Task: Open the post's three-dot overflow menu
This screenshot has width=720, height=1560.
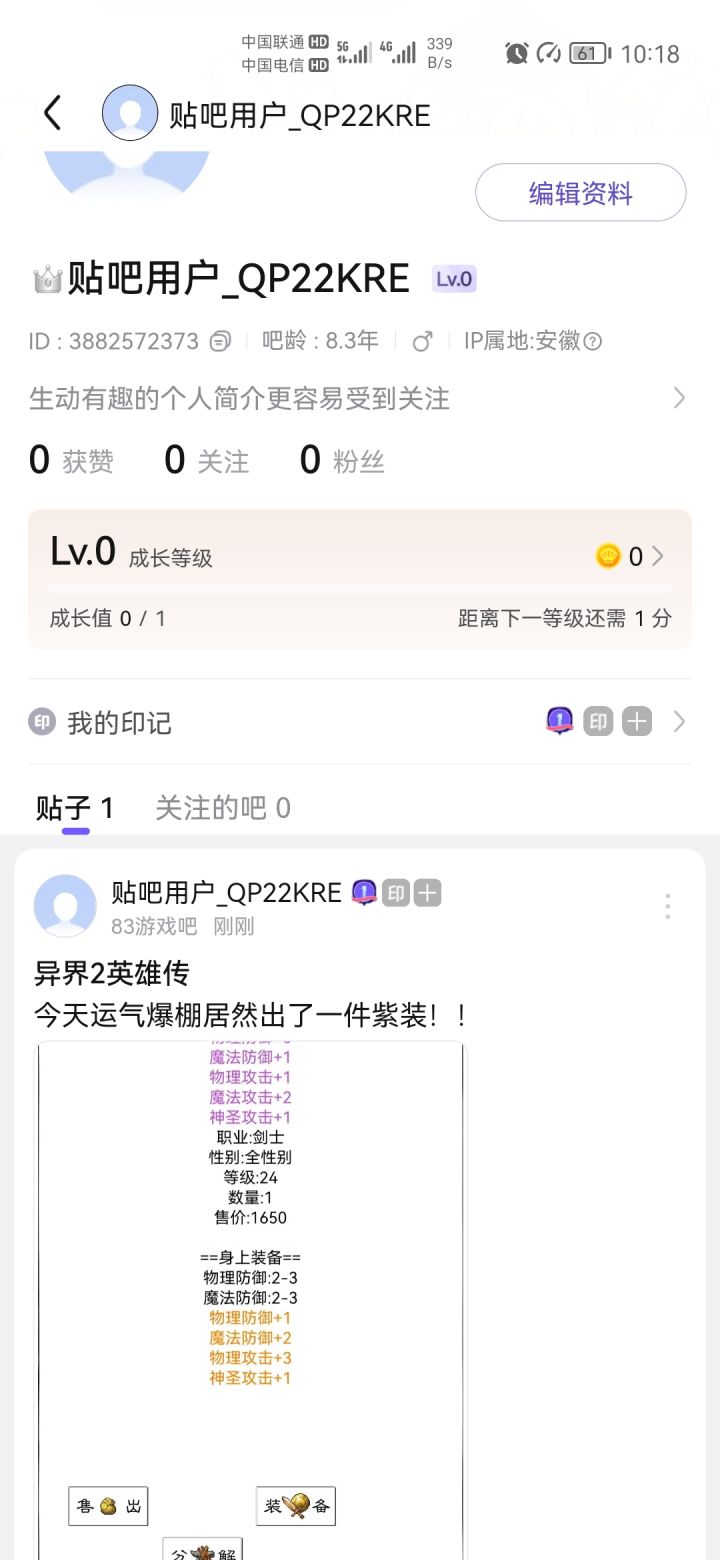Action: pos(667,906)
